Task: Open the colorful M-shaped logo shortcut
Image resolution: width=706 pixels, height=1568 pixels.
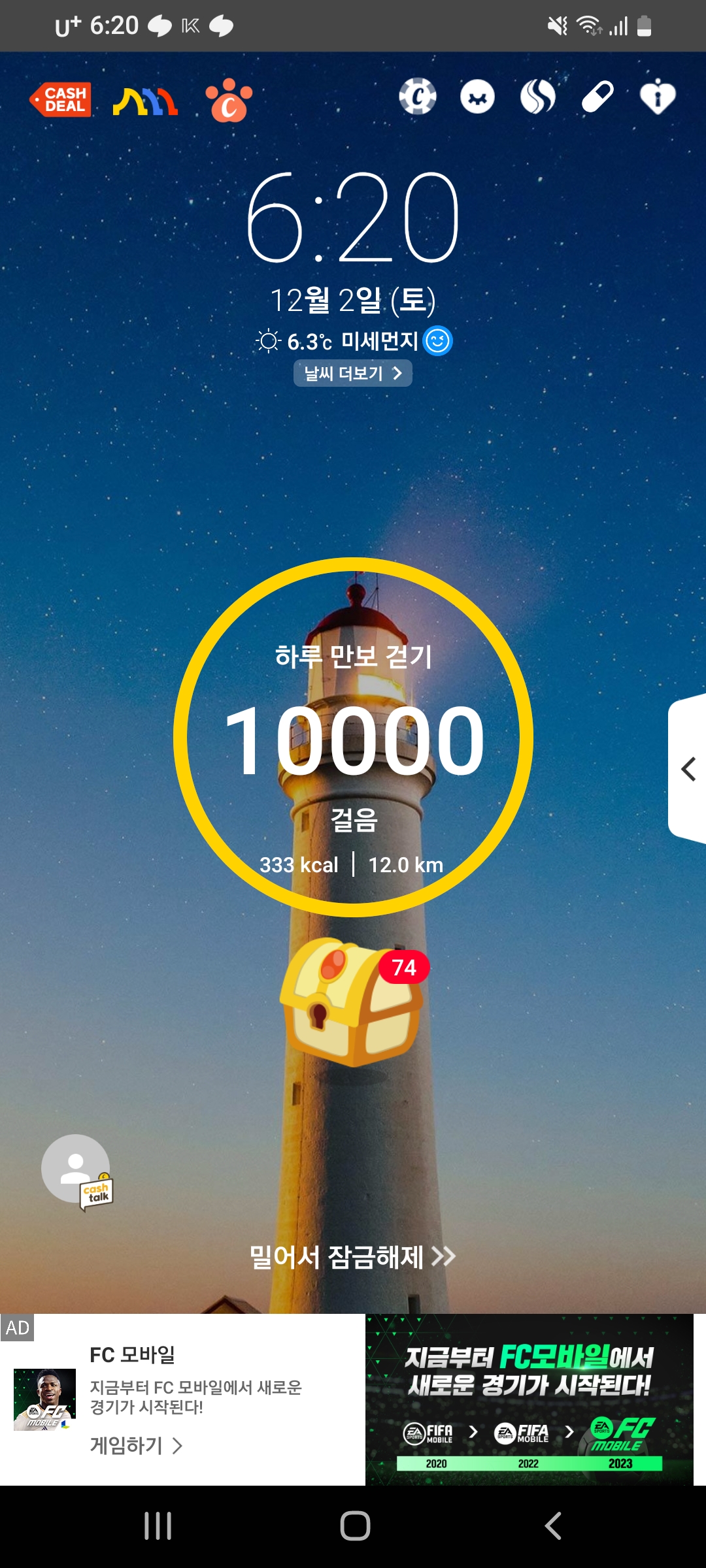Action: (x=145, y=101)
